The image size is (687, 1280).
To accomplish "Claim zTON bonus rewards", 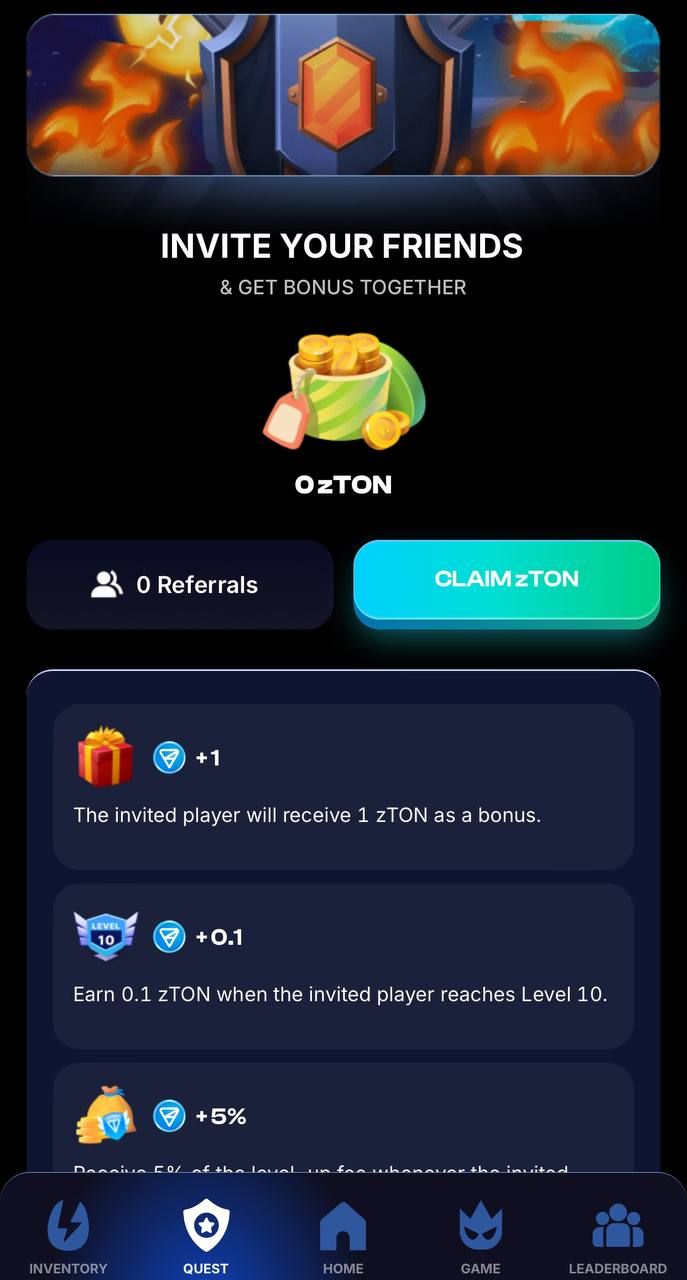I will pyautogui.click(x=506, y=580).
